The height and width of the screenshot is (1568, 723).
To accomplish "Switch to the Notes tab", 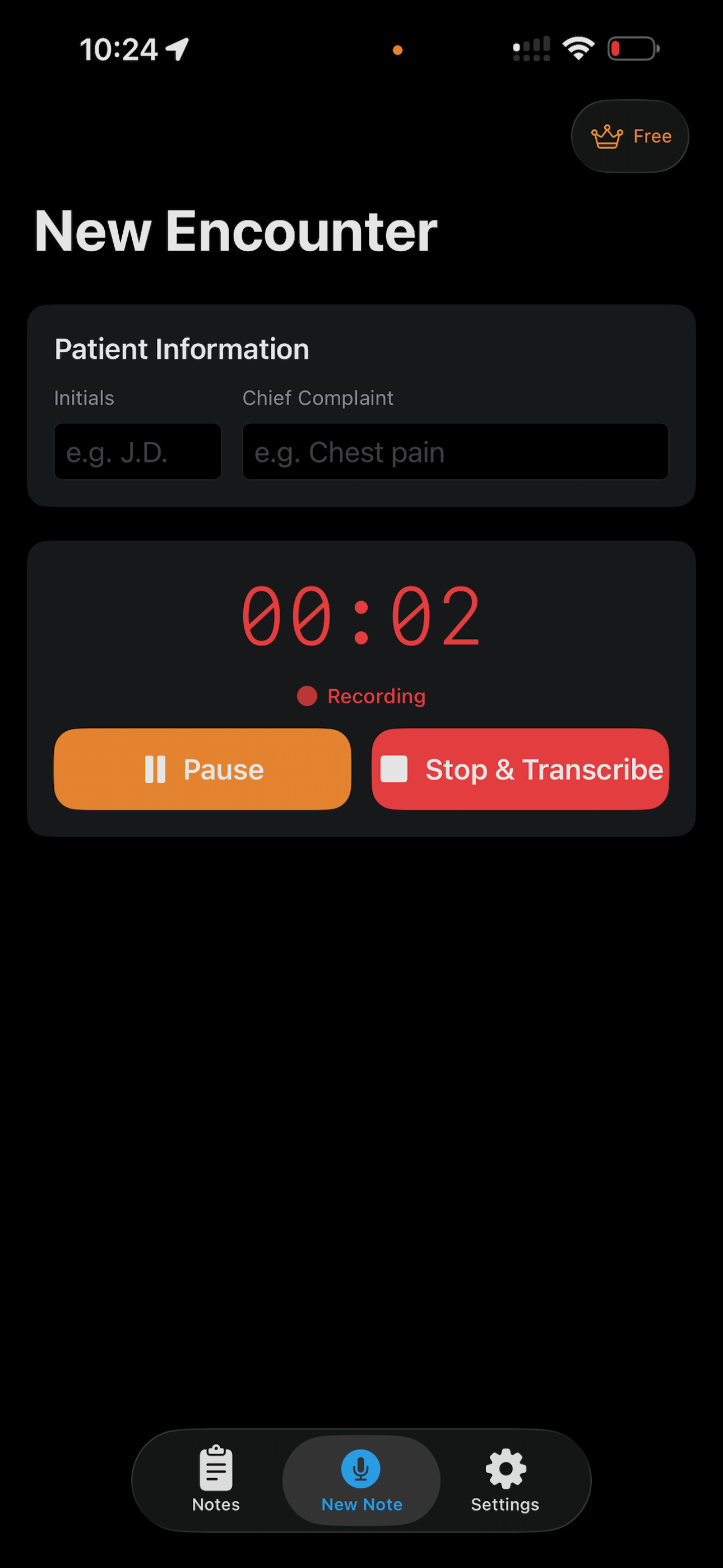I will pos(216,1479).
